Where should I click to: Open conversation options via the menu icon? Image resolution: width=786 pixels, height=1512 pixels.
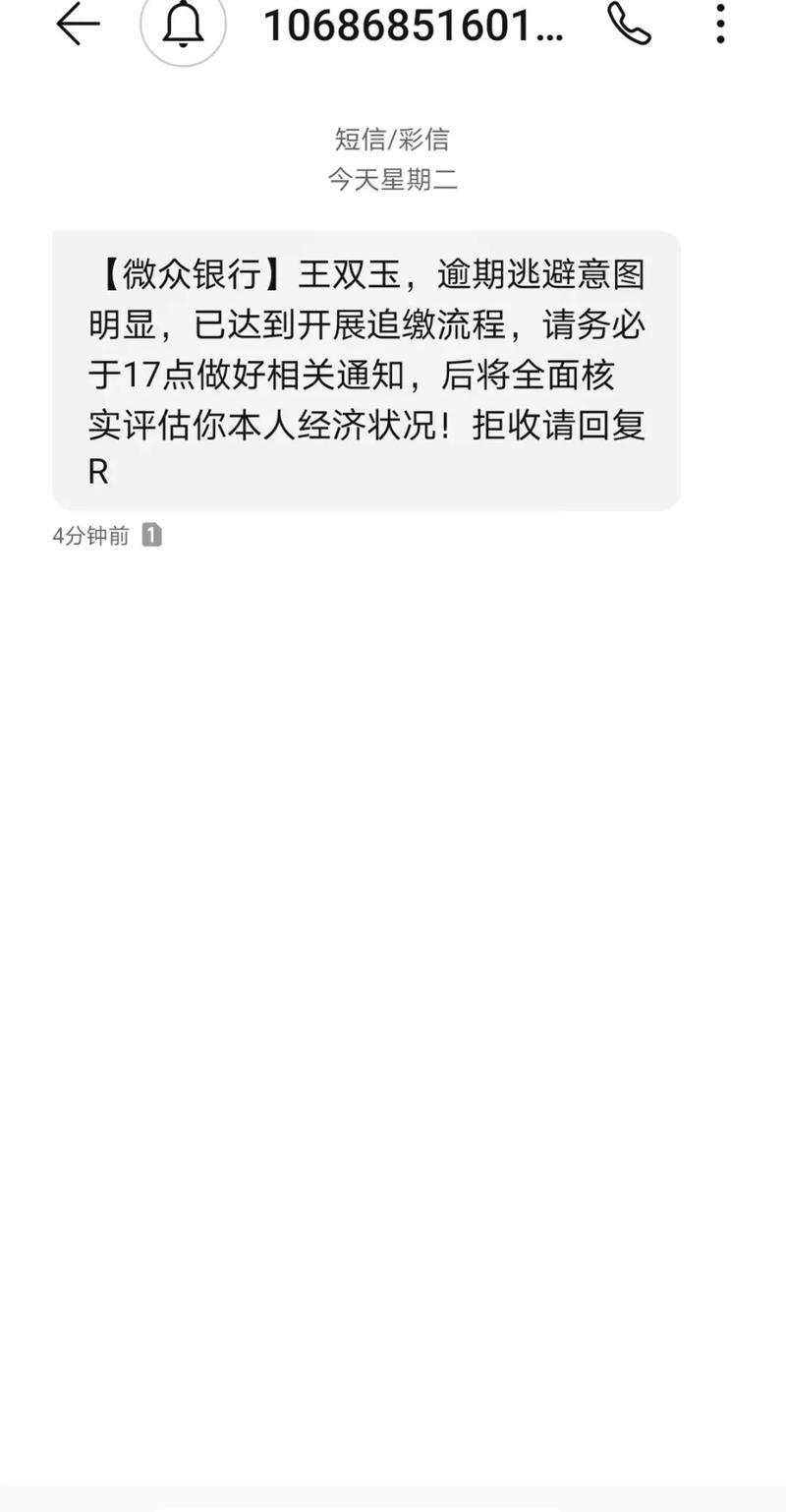click(721, 27)
